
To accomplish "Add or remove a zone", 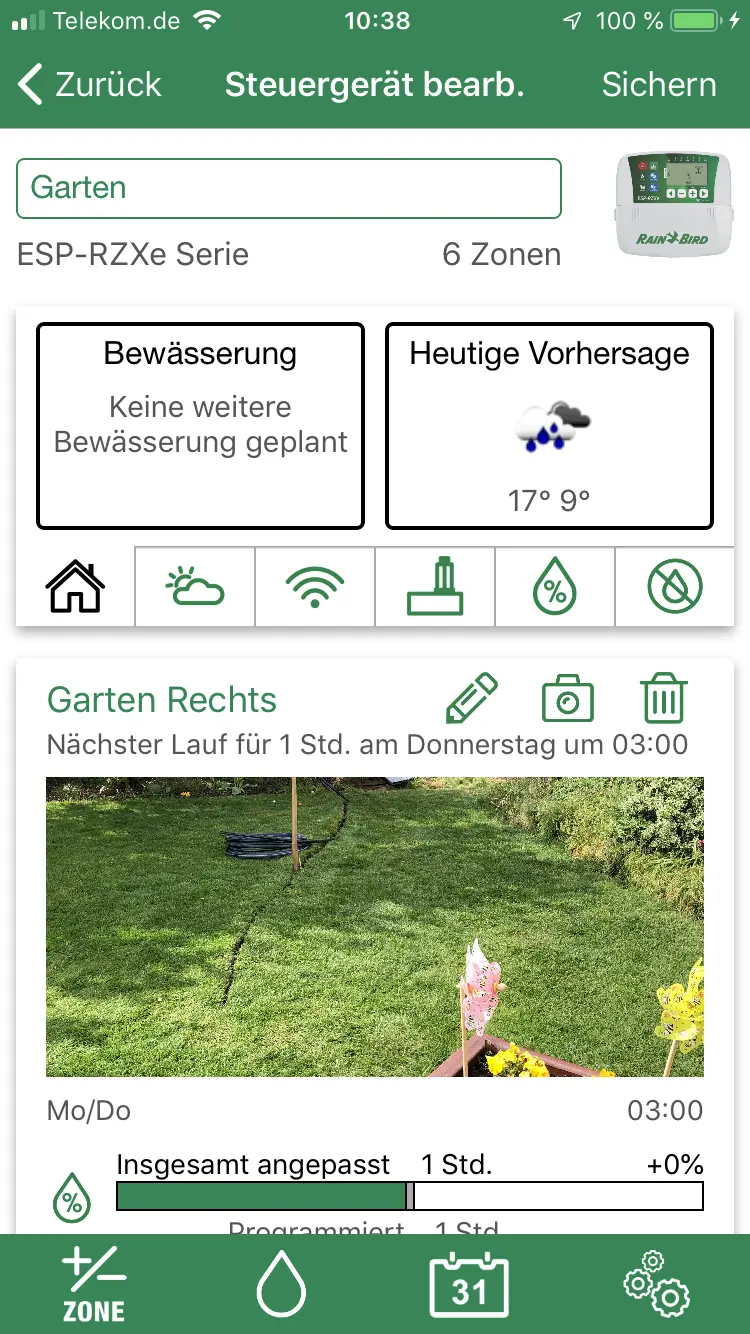I will [94, 1284].
